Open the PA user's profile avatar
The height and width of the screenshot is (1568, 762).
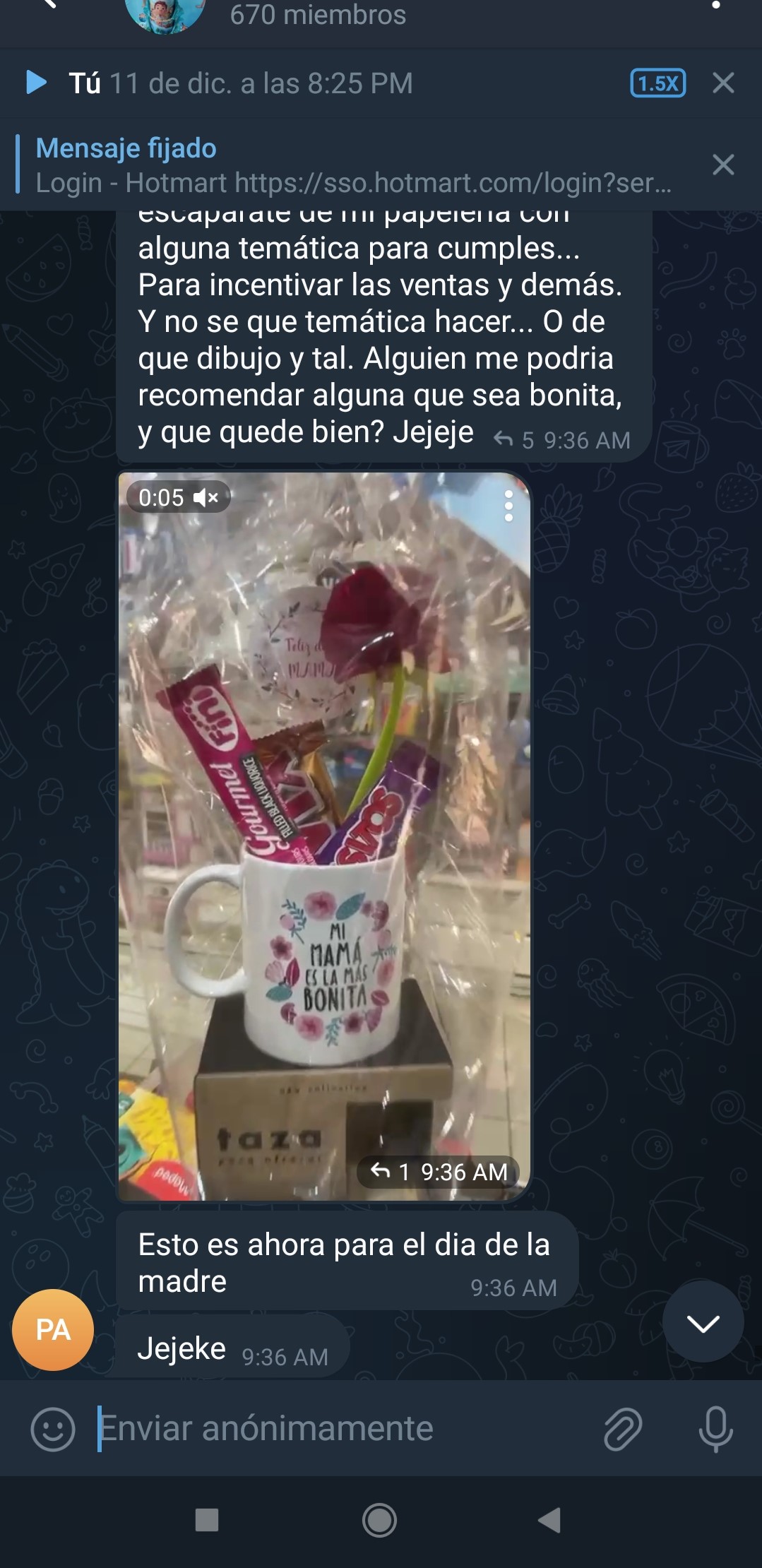point(53,1330)
